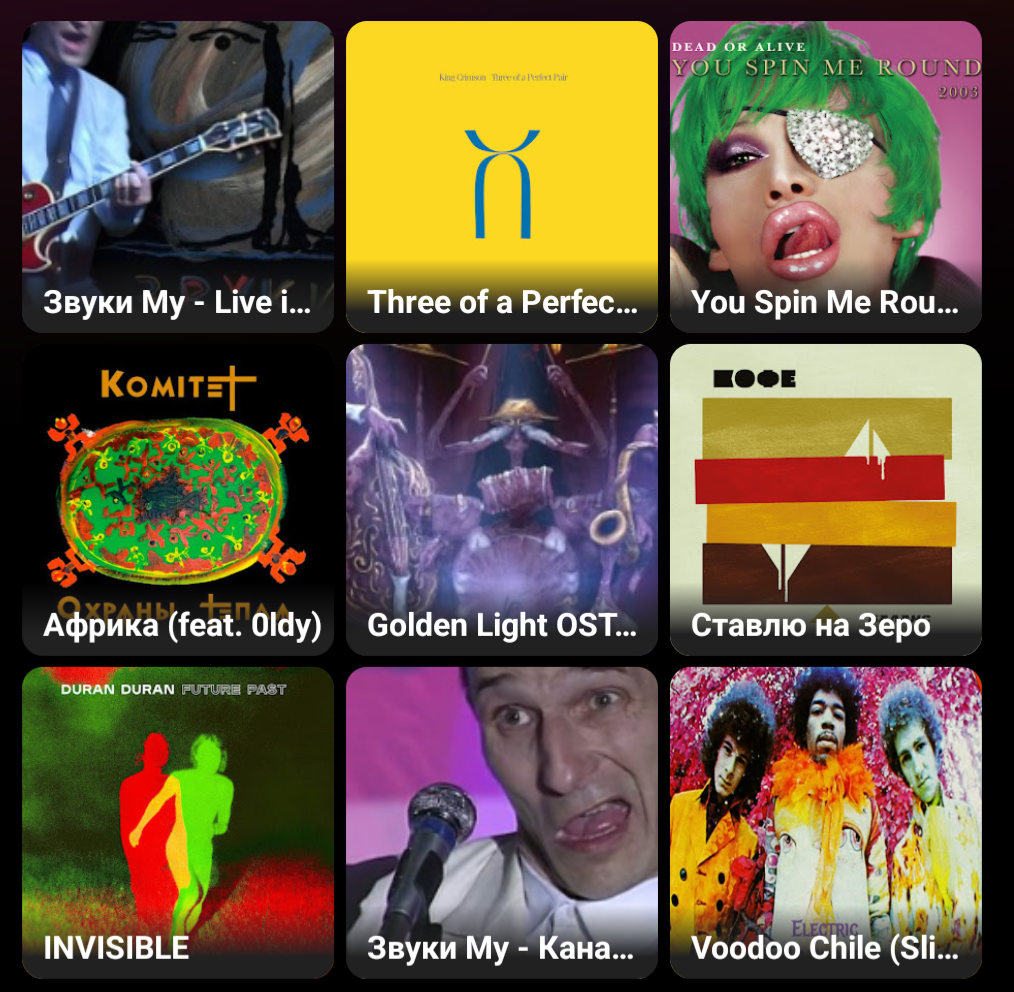1014x992 pixels.
Task: Choose the Golden Light OST tile
Action: point(502,500)
